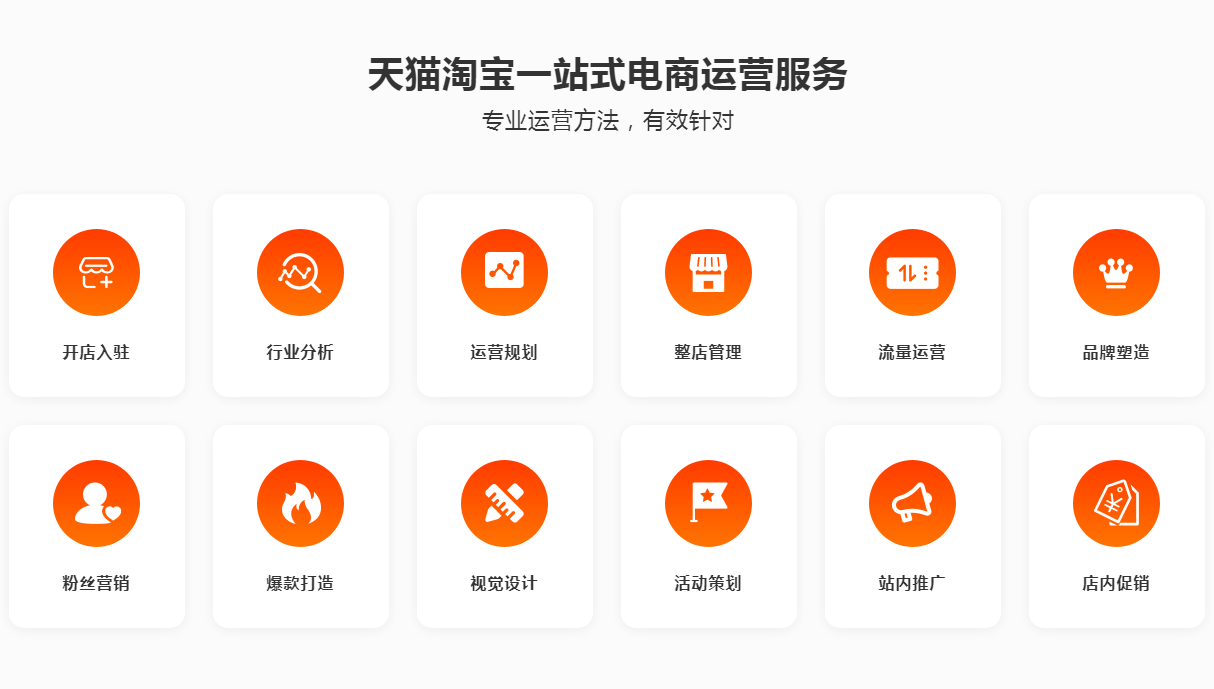Open the 粉丝营销 service card
The image size is (1214, 689).
coord(97,526)
